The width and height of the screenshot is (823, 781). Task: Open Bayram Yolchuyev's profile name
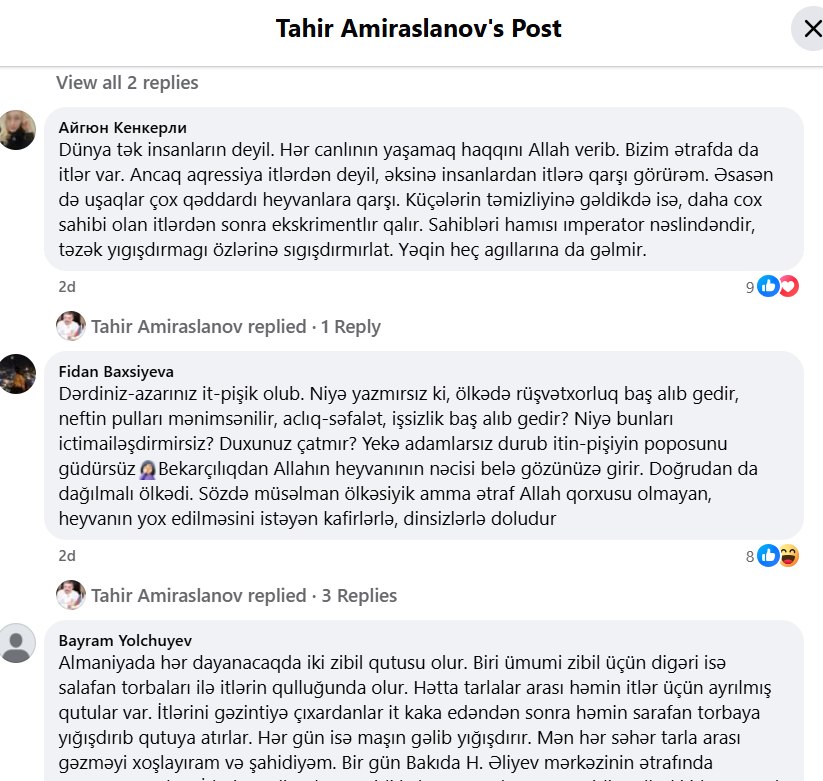pos(125,640)
